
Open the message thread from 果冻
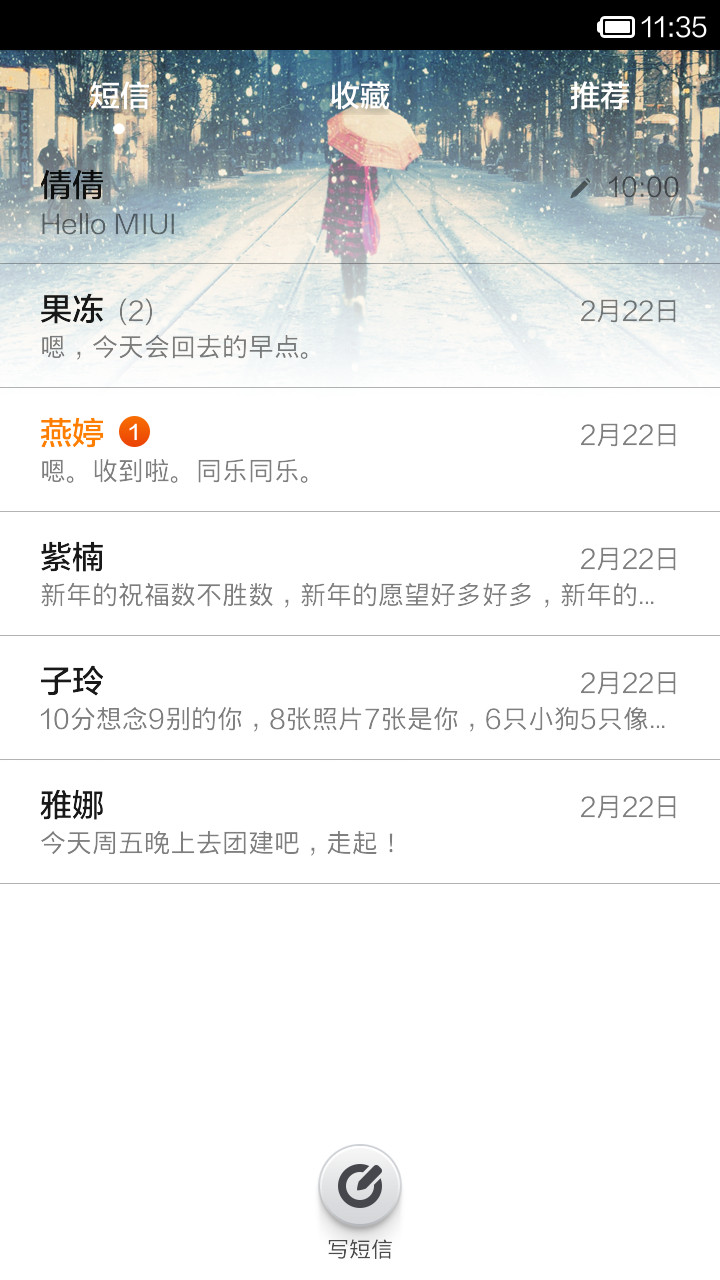pos(360,326)
